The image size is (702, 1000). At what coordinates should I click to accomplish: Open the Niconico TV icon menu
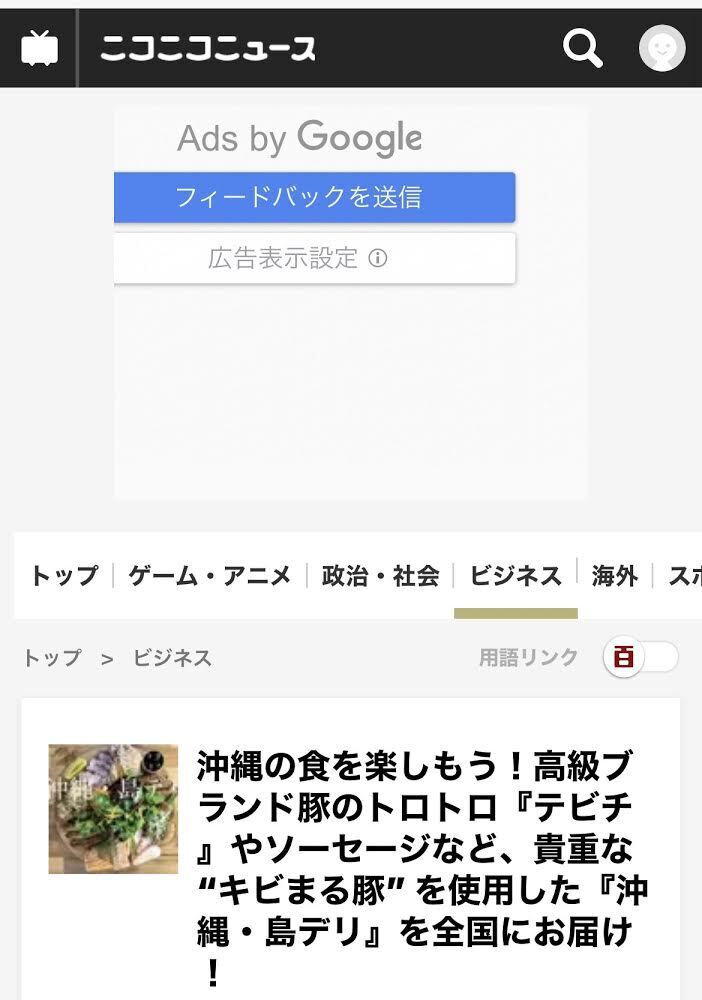click(39, 47)
